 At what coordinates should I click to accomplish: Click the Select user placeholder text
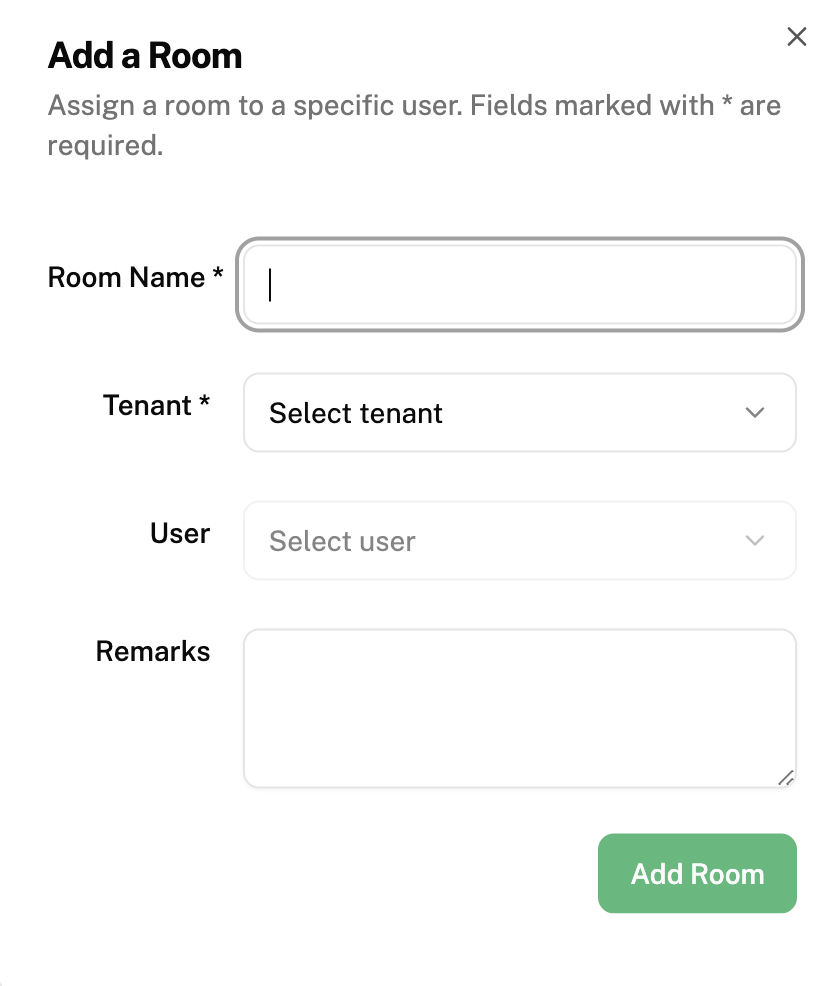click(x=341, y=540)
